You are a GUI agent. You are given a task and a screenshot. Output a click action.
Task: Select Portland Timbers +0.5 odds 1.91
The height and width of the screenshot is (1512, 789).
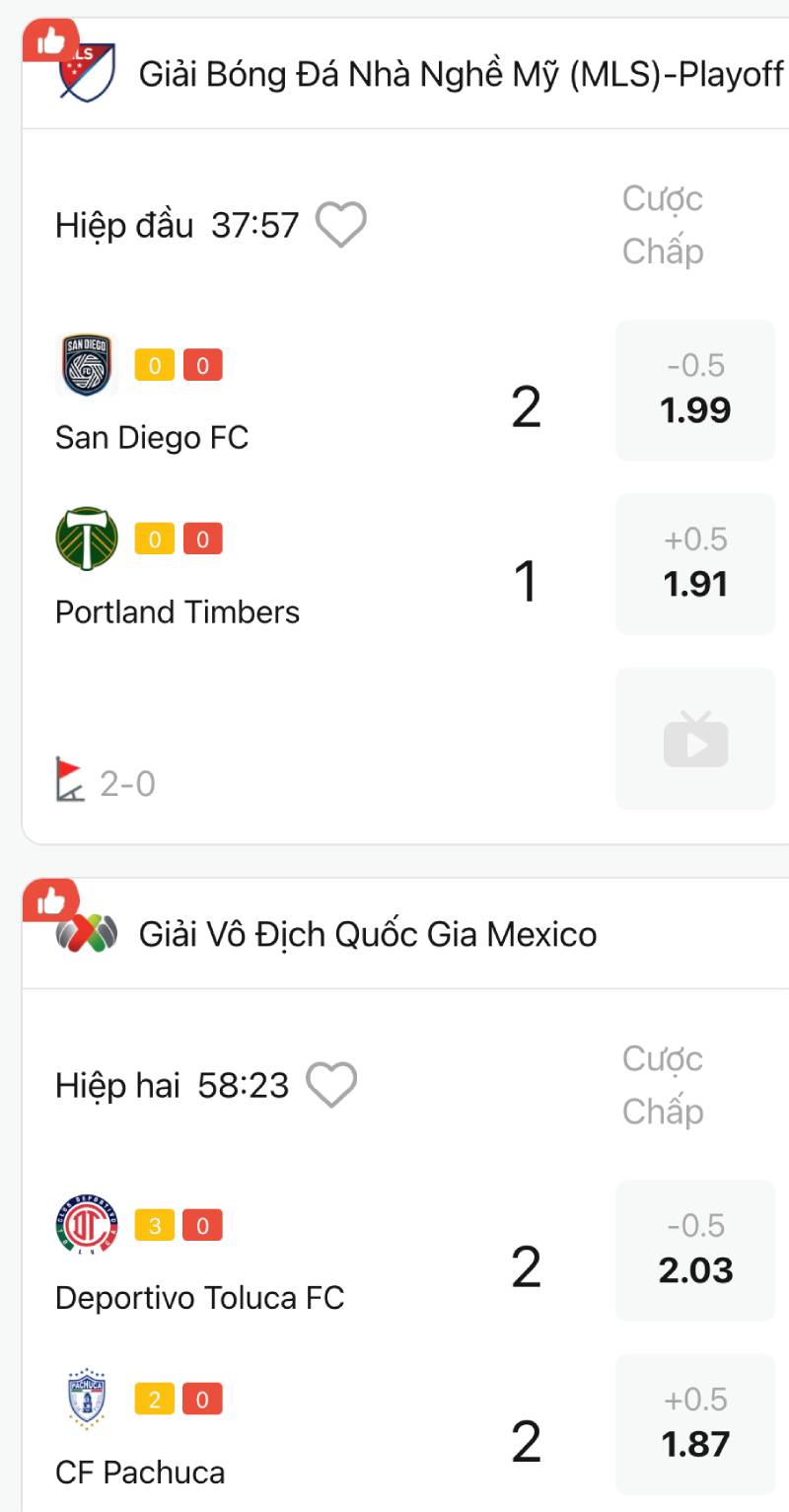click(695, 564)
